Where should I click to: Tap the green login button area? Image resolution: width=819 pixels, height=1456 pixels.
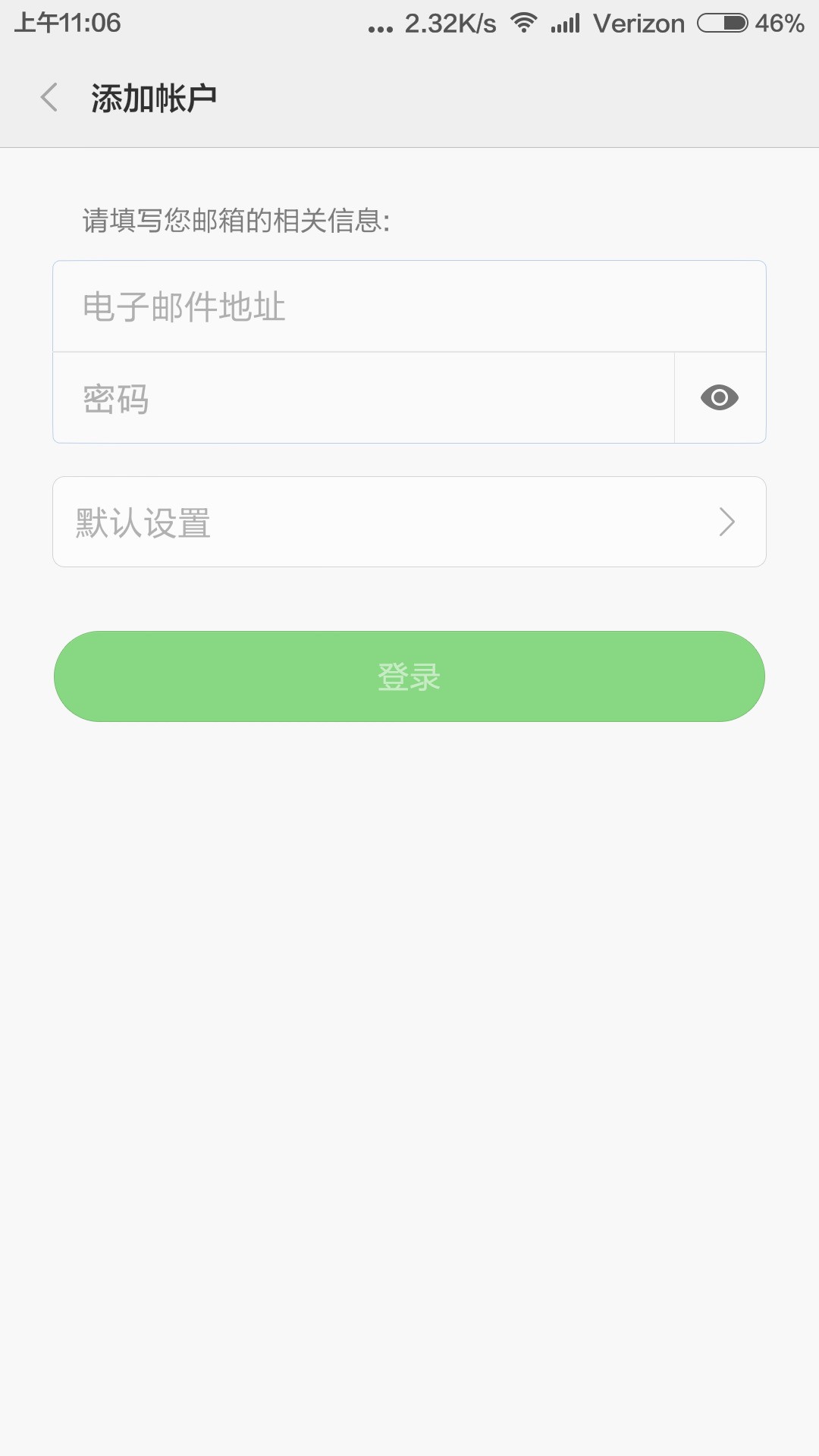(x=409, y=676)
